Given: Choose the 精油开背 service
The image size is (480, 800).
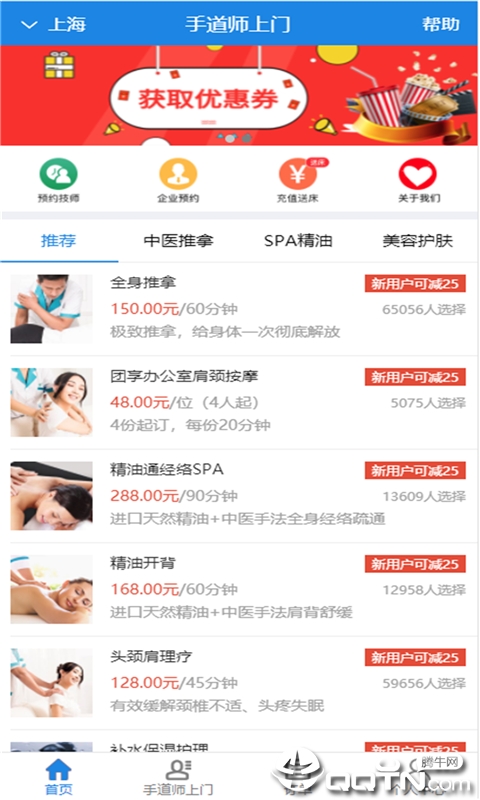Looking at the screenshot, I should click(239, 589).
